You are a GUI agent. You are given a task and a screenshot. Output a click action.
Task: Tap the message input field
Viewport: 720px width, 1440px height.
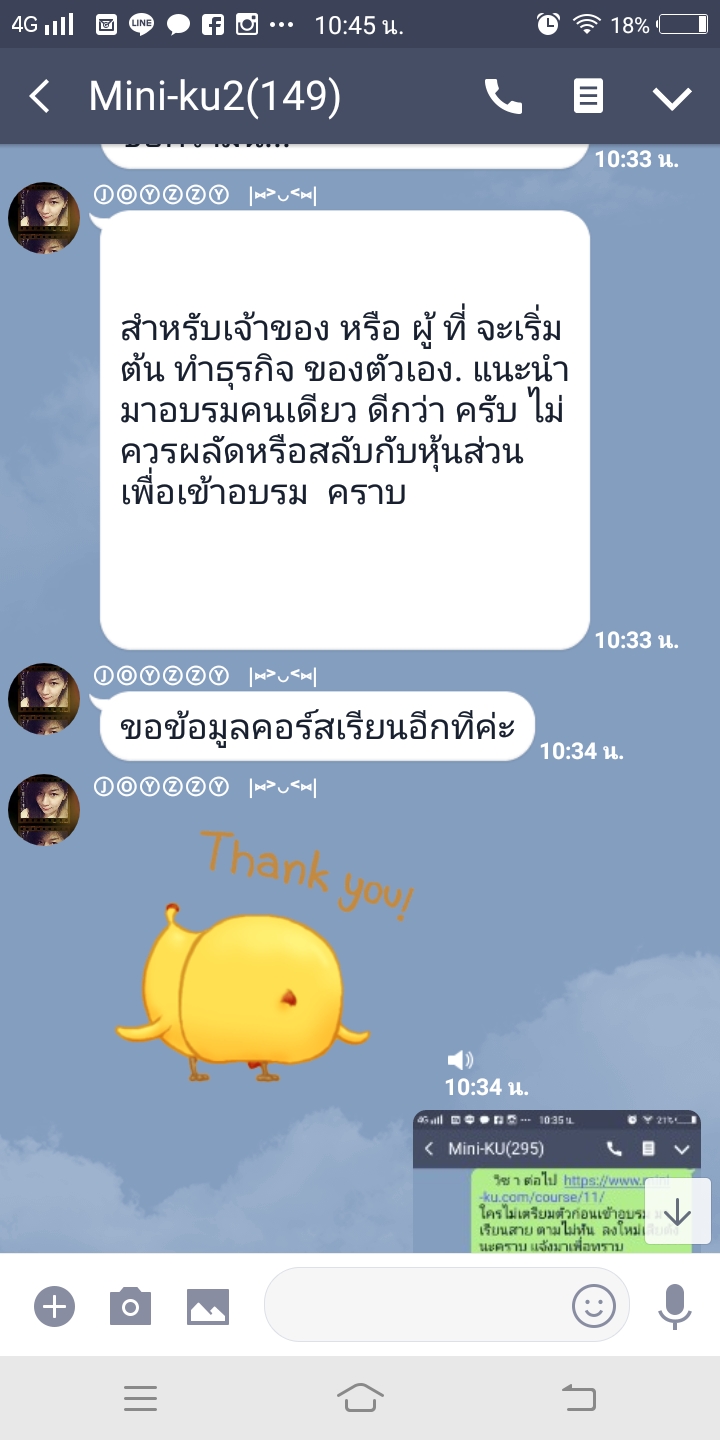[x=415, y=1304]
